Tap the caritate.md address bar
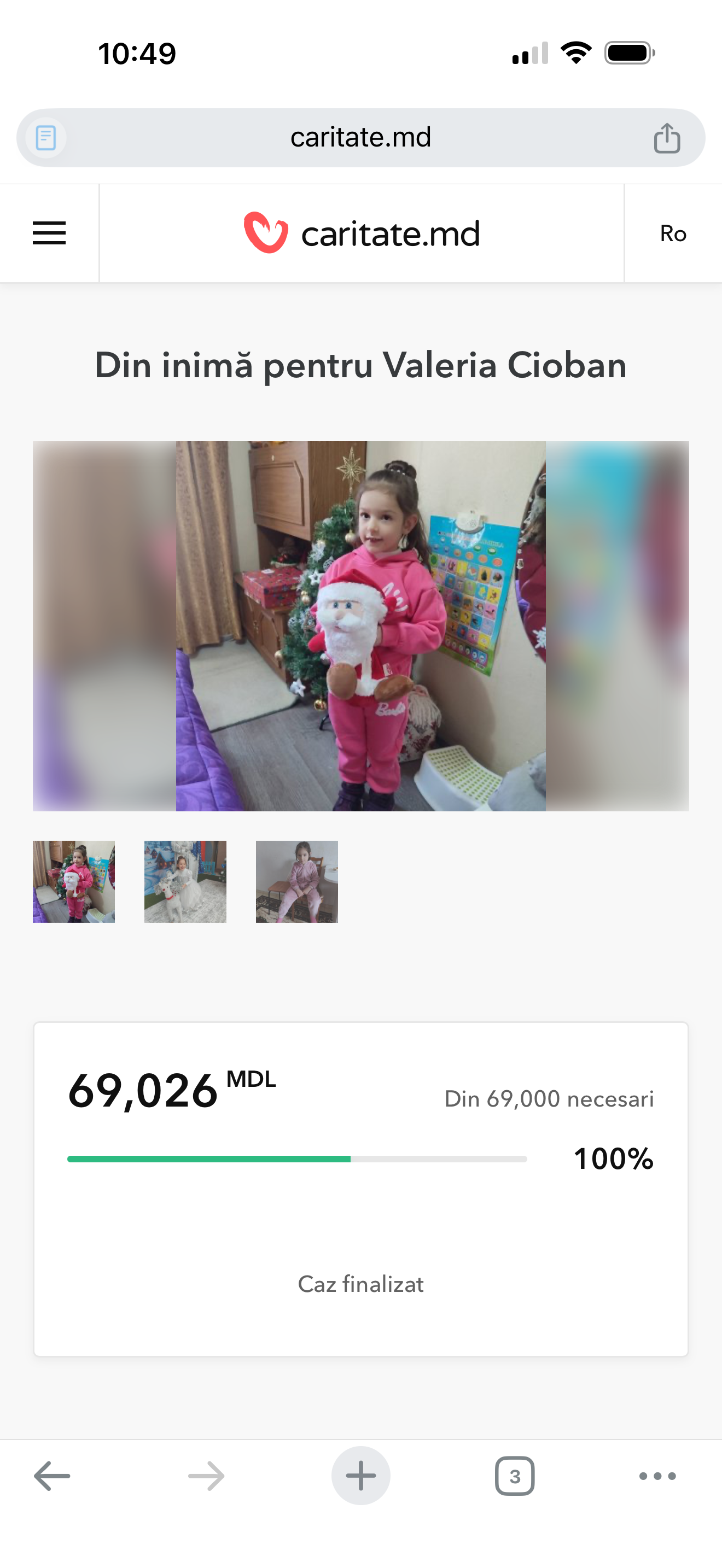 (x=360, y=138)
